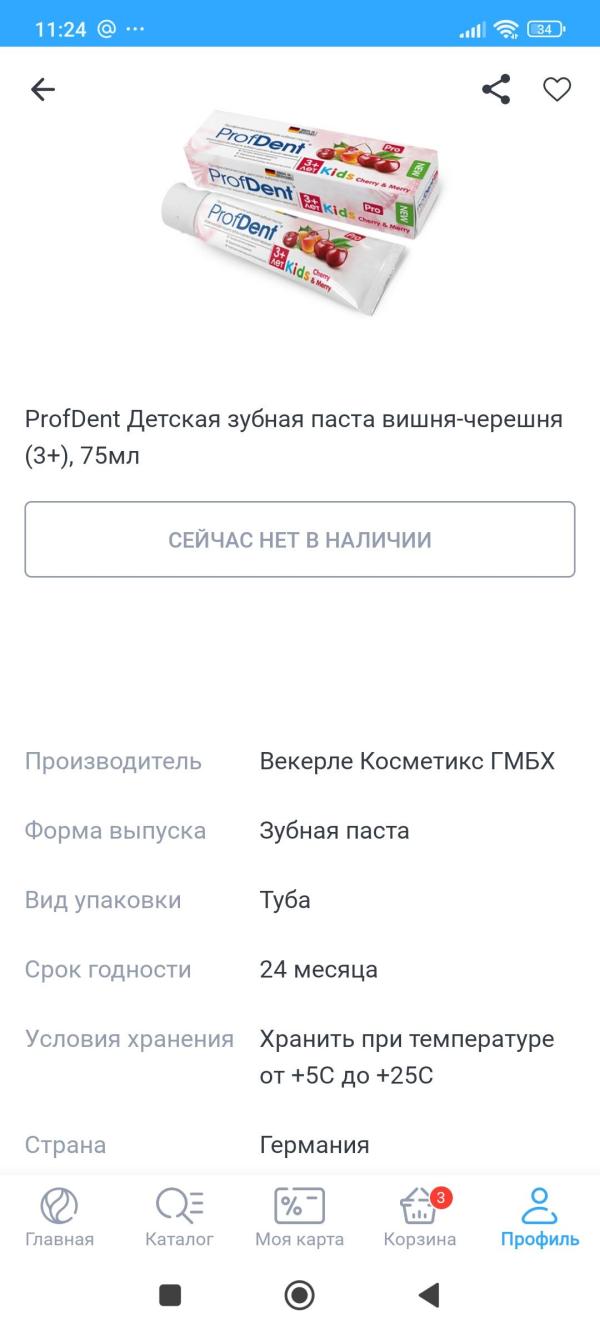Show the Моя карта tab
The width and height of the screenshot is (600, 1332).
[x=299, y=1217]
